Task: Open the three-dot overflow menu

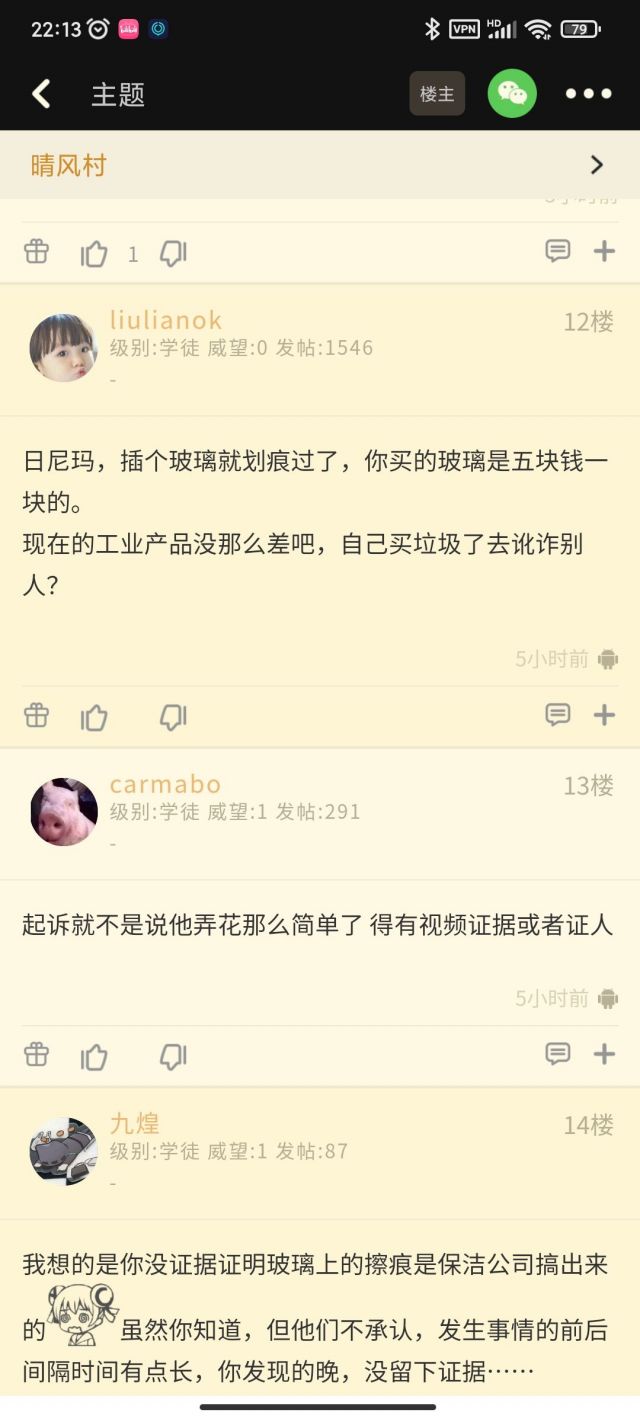Action: point(588,94)
